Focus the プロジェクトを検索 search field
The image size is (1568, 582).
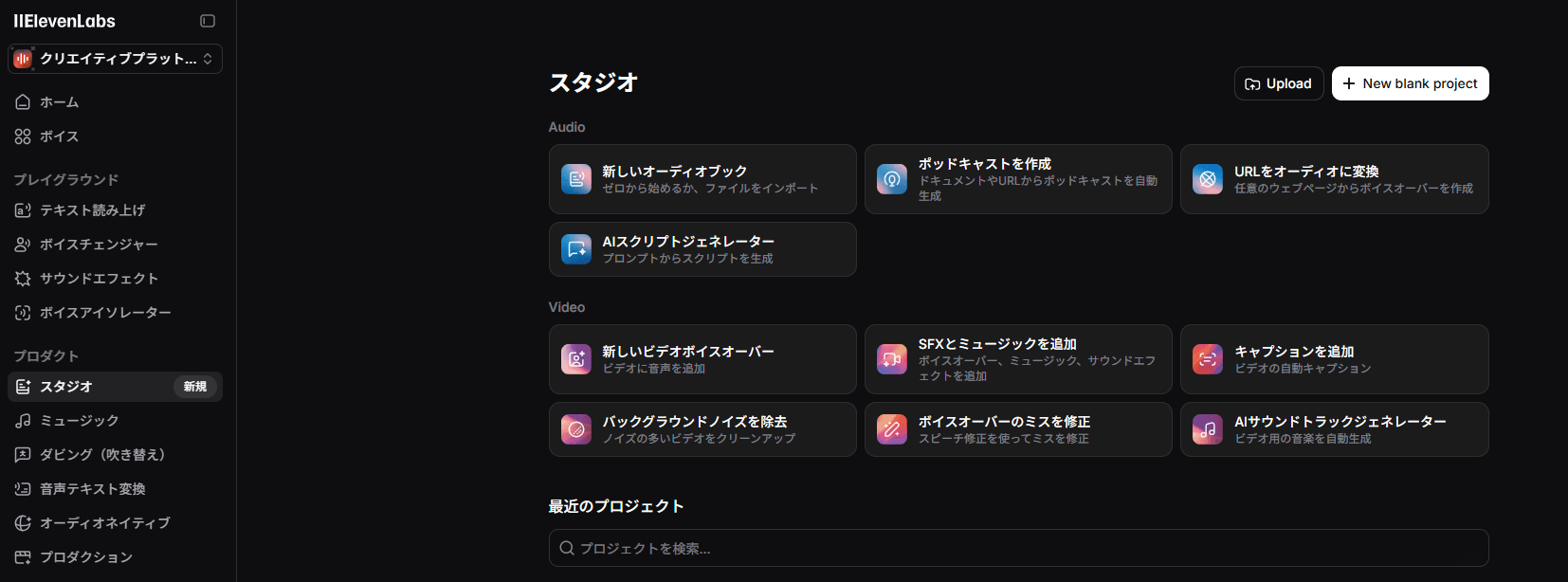pyautogui.click(x=1018, y=548)
